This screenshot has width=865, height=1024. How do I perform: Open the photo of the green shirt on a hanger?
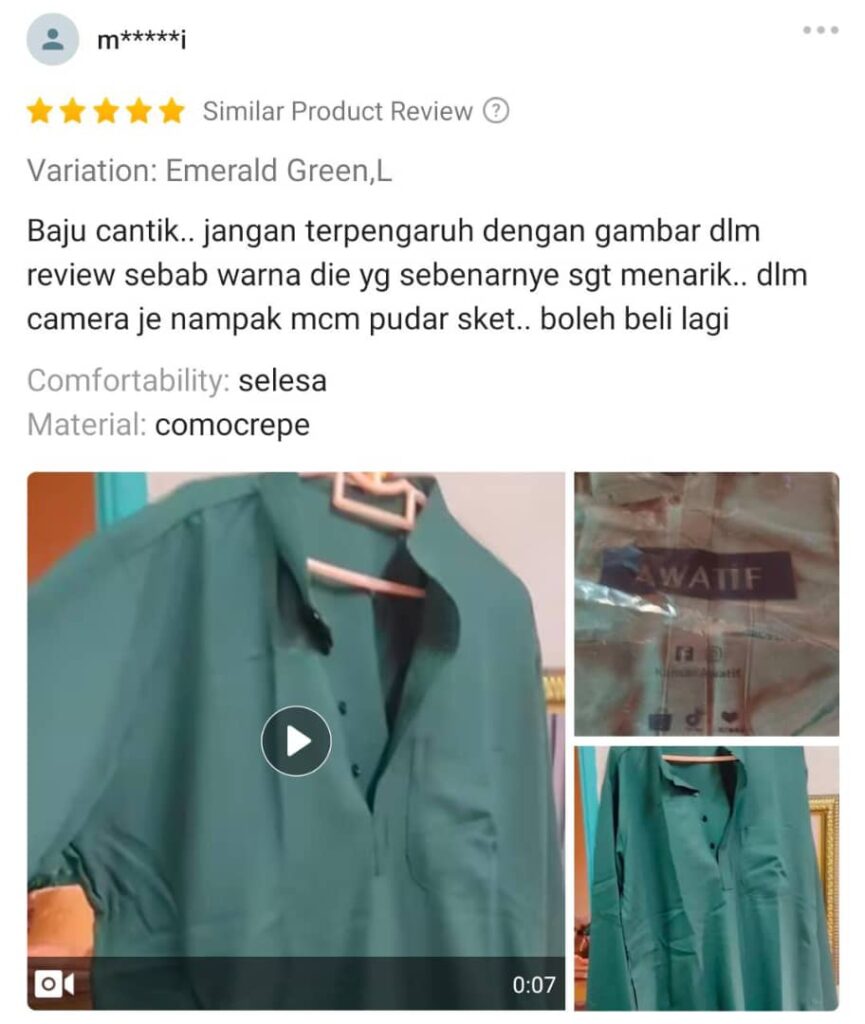click(706, 877)
